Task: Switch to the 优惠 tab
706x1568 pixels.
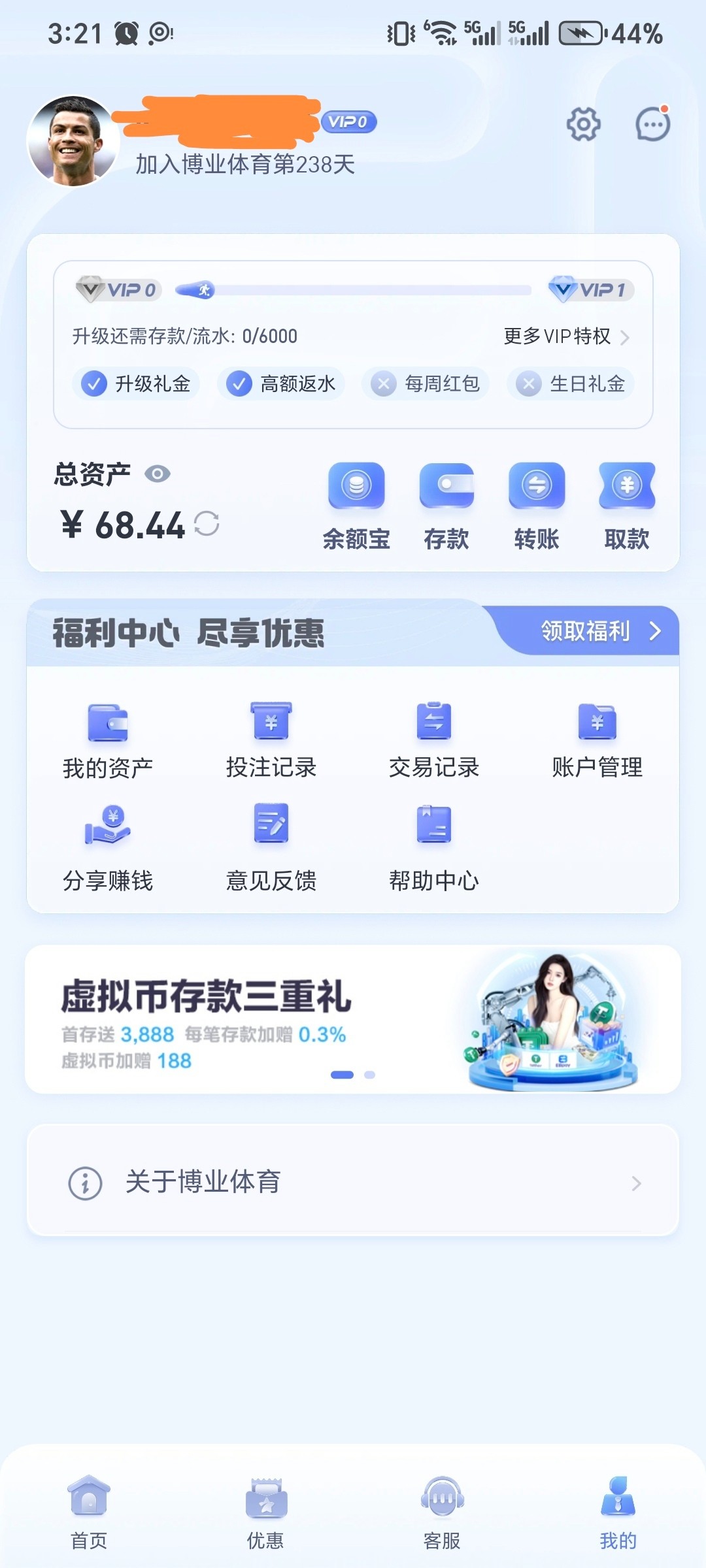Action: point(265,1512)
